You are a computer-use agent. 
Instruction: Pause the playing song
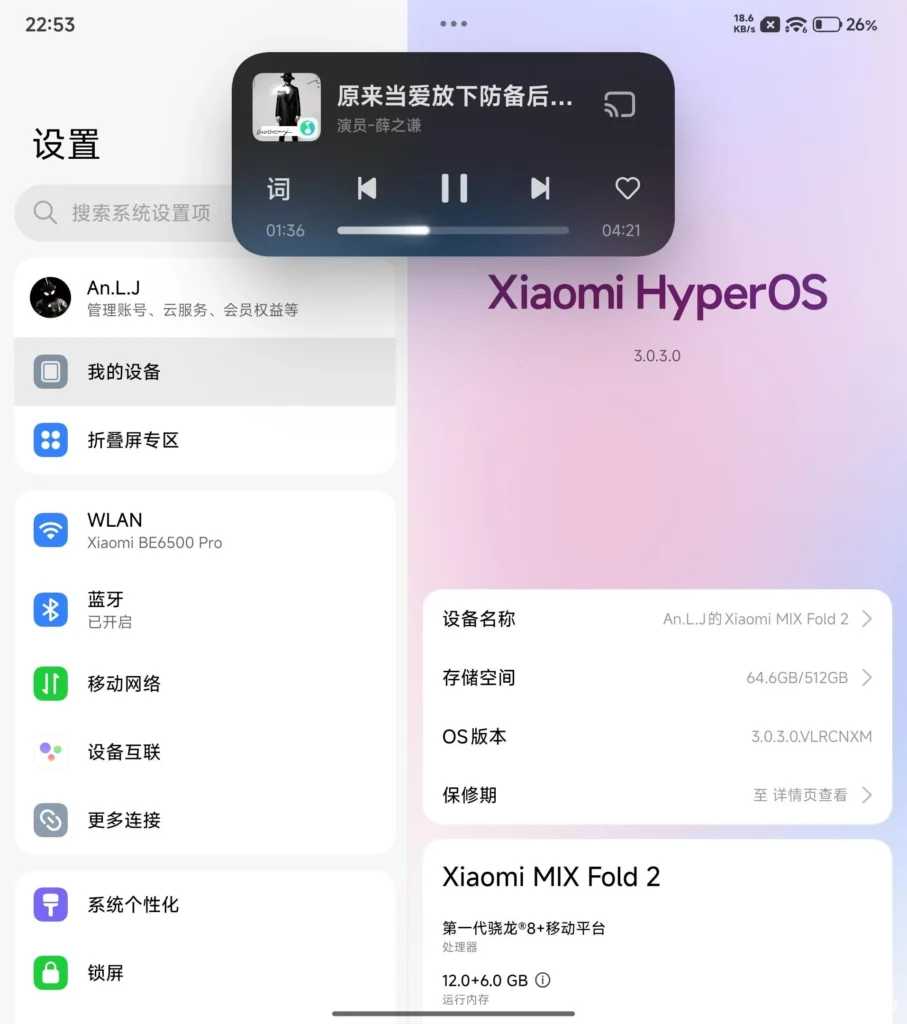pyautogui.click(x=454, y=188)
